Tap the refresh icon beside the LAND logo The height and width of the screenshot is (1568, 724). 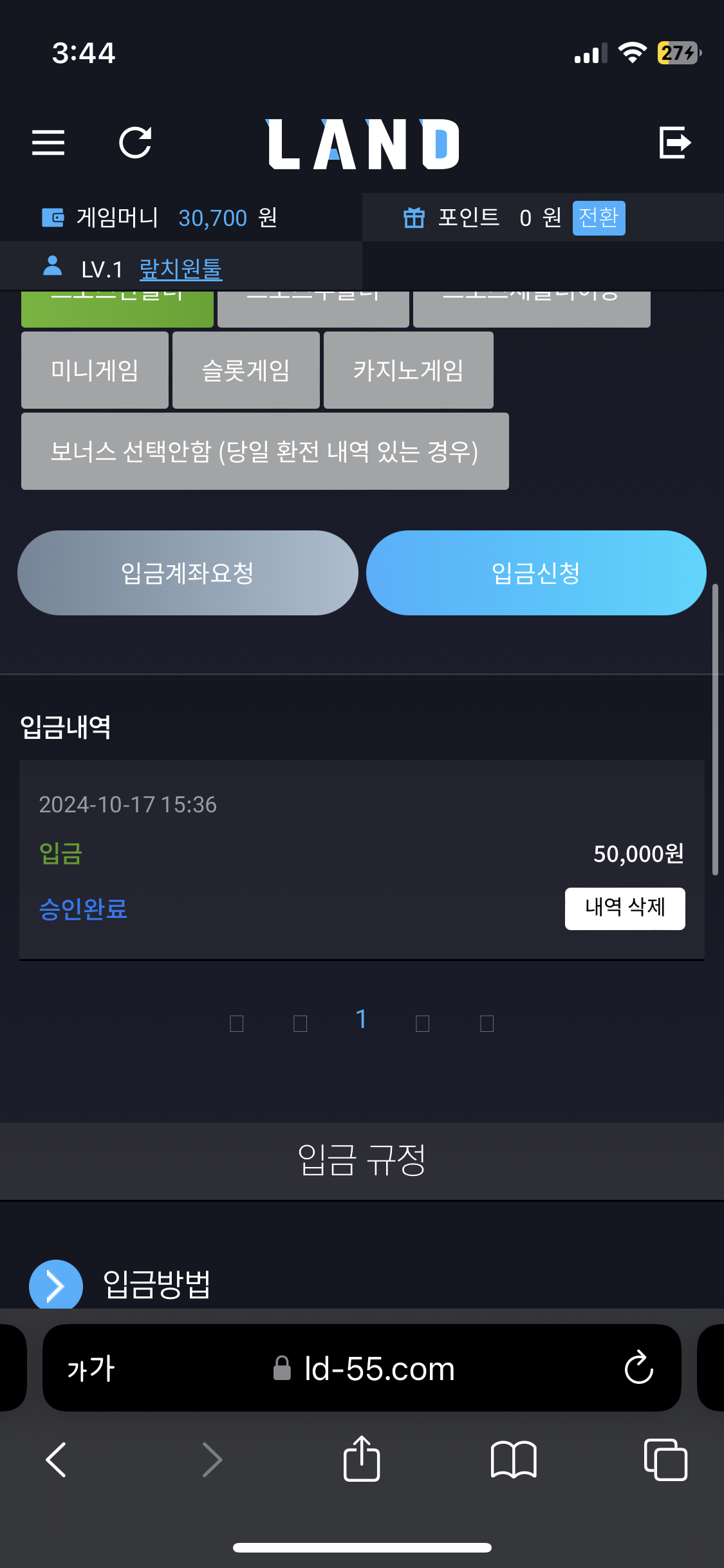click(x=136, y=142)
